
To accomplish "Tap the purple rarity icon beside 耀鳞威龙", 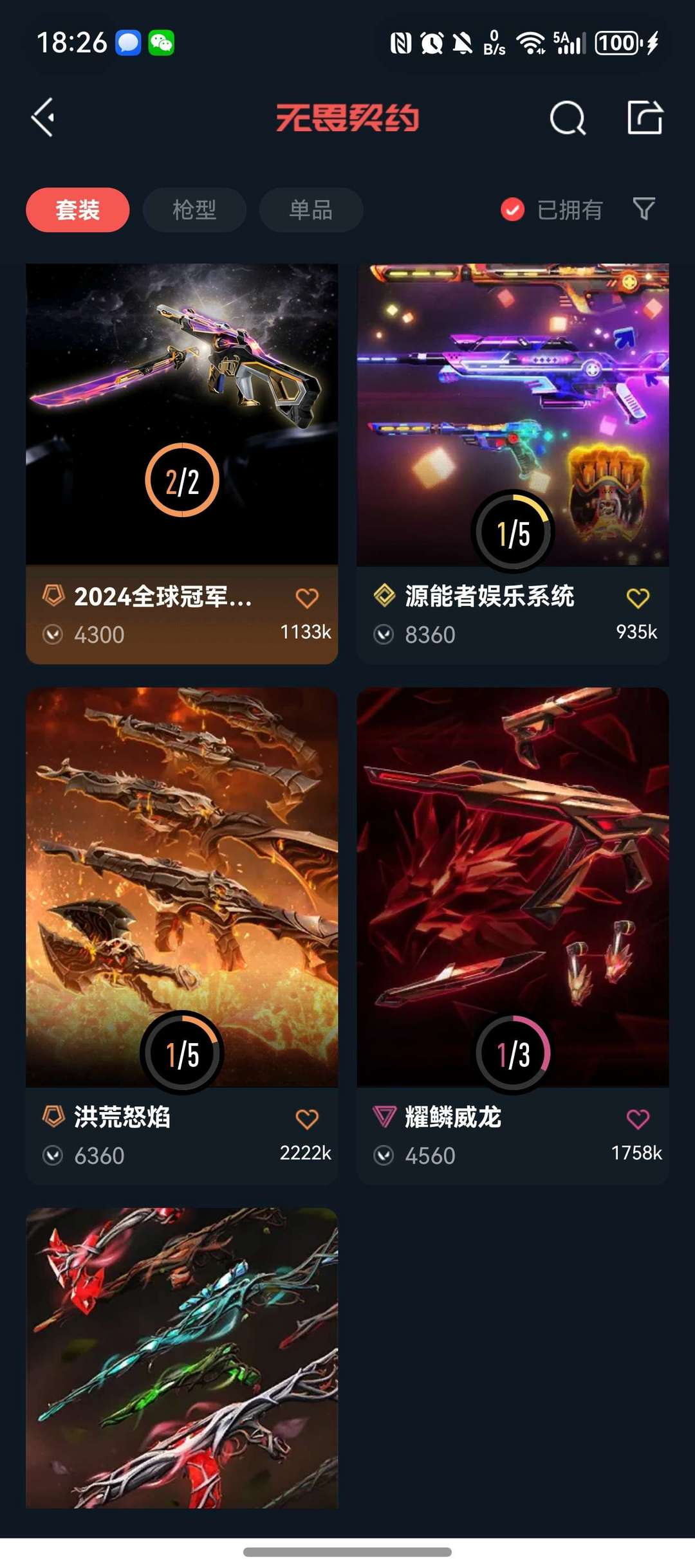I will coord(384,1117).
